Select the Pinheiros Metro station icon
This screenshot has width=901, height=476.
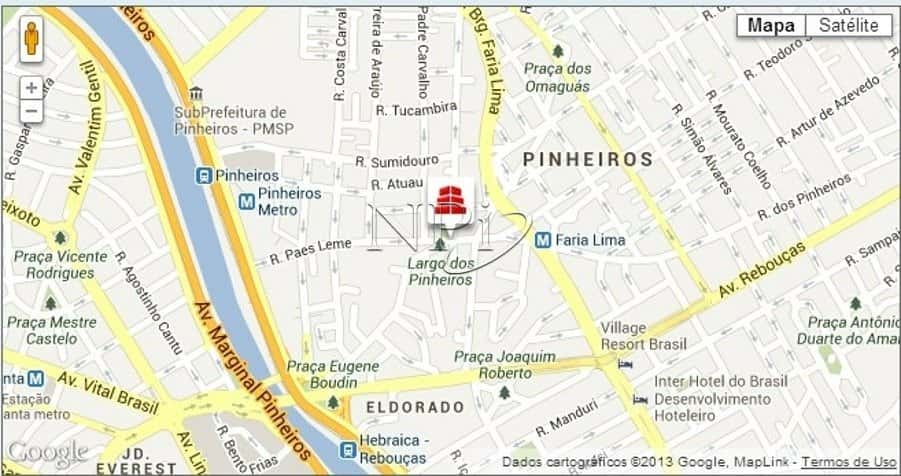246,202
